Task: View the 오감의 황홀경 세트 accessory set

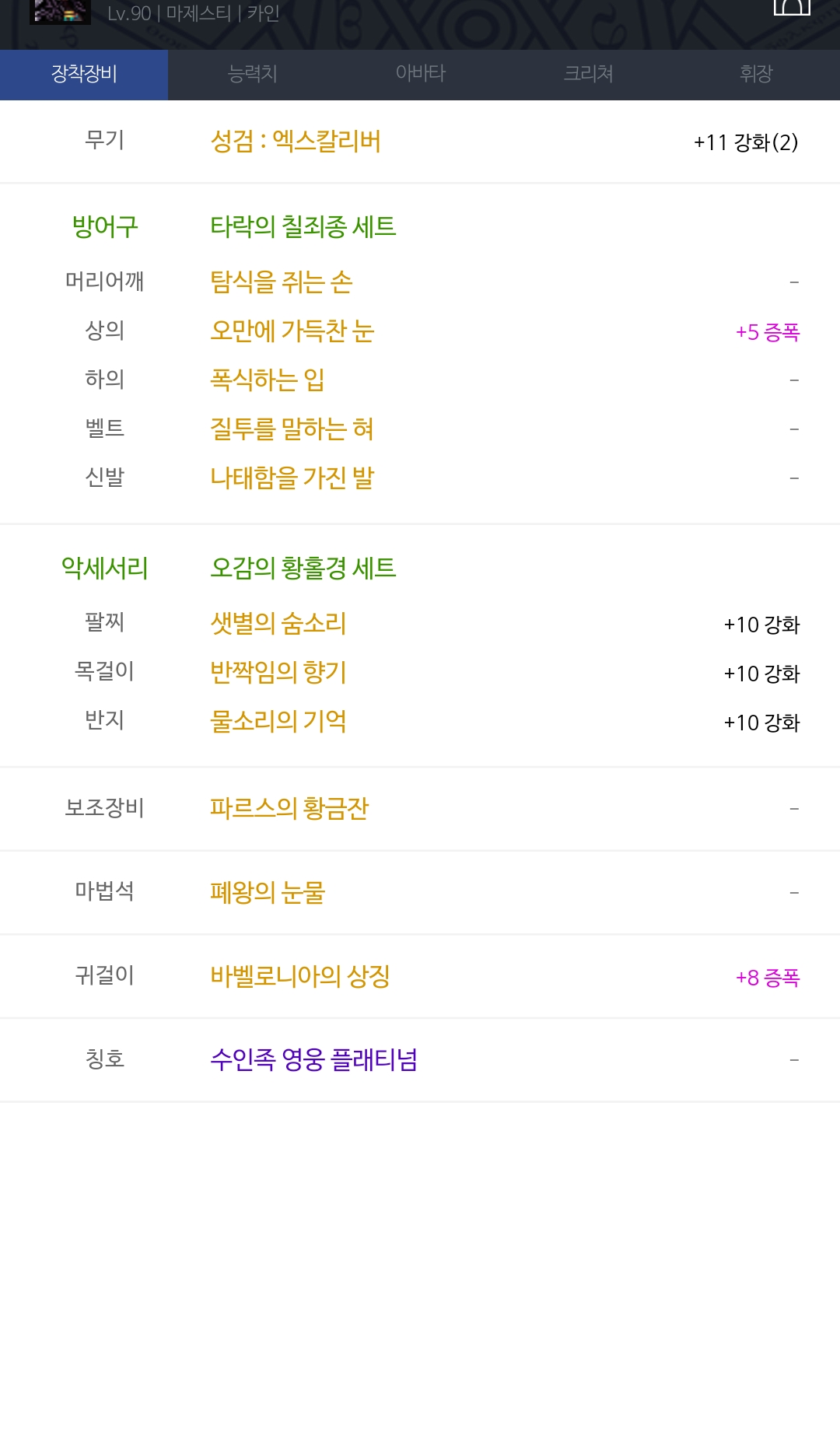Action: pyautogui.click(x=303, y=568)
